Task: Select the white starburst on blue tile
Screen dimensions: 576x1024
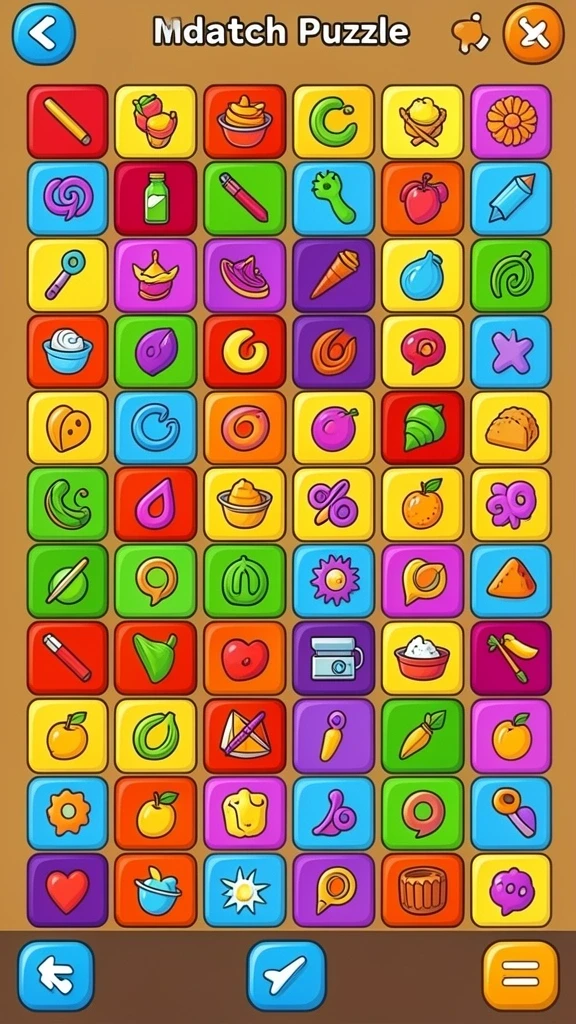Action: point(244,890)
